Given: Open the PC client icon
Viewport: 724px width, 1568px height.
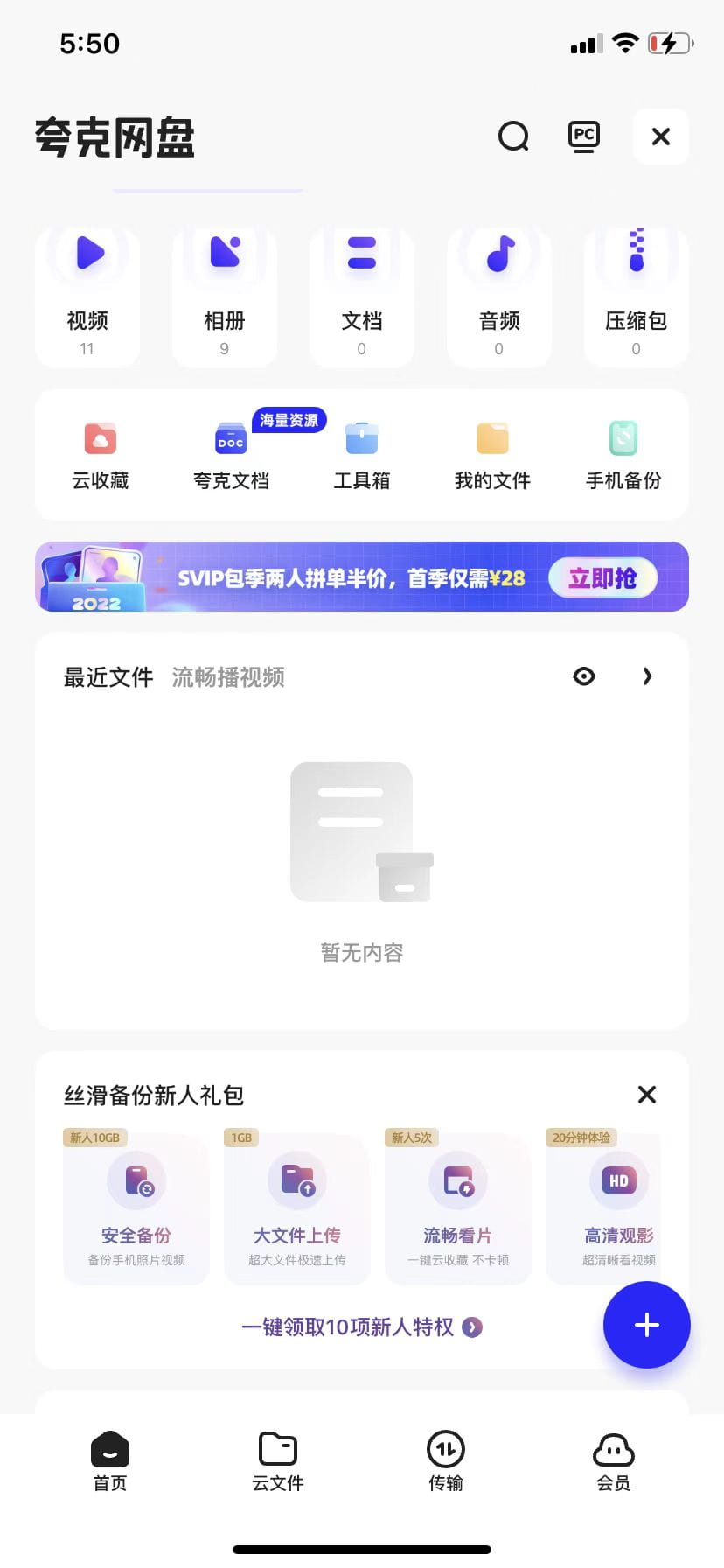Looking at the screenshot, I should 584,136.
